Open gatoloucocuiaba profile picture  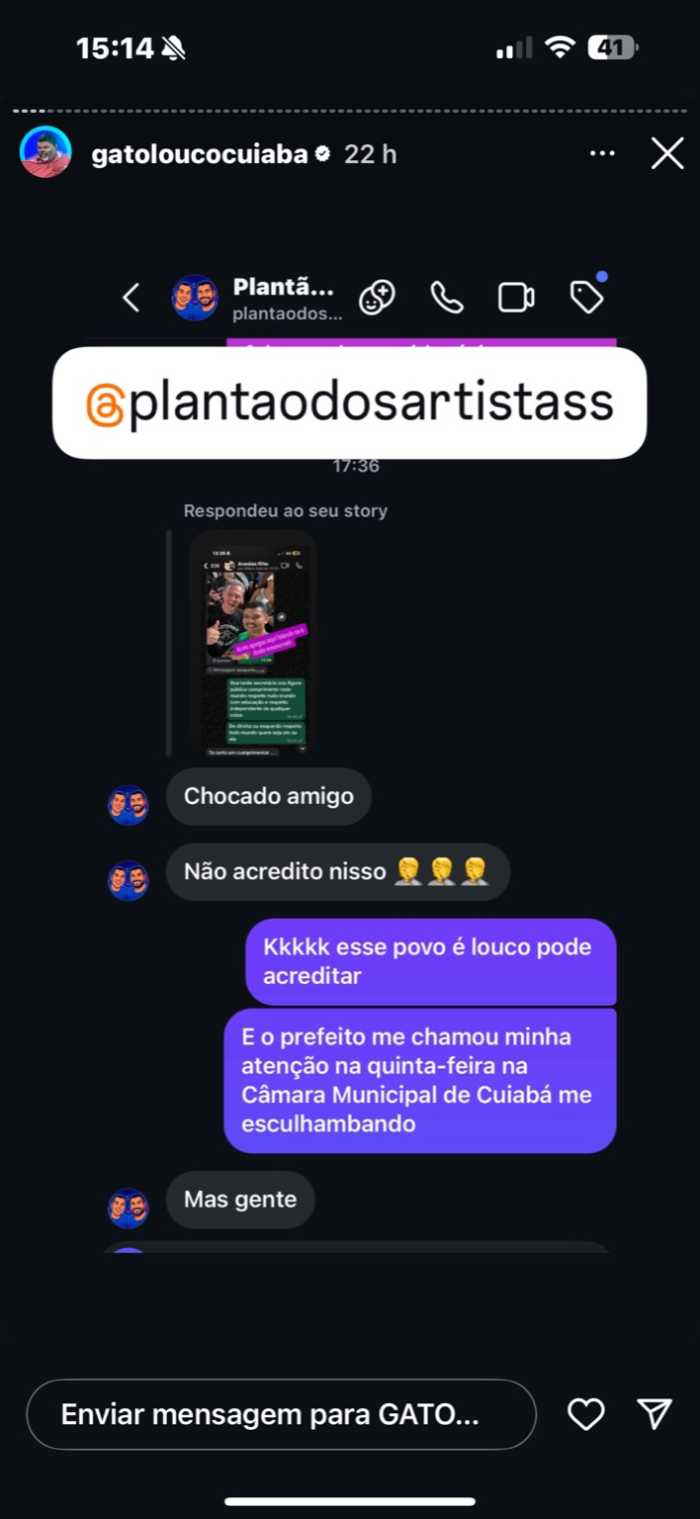click(x=46, y=153)
